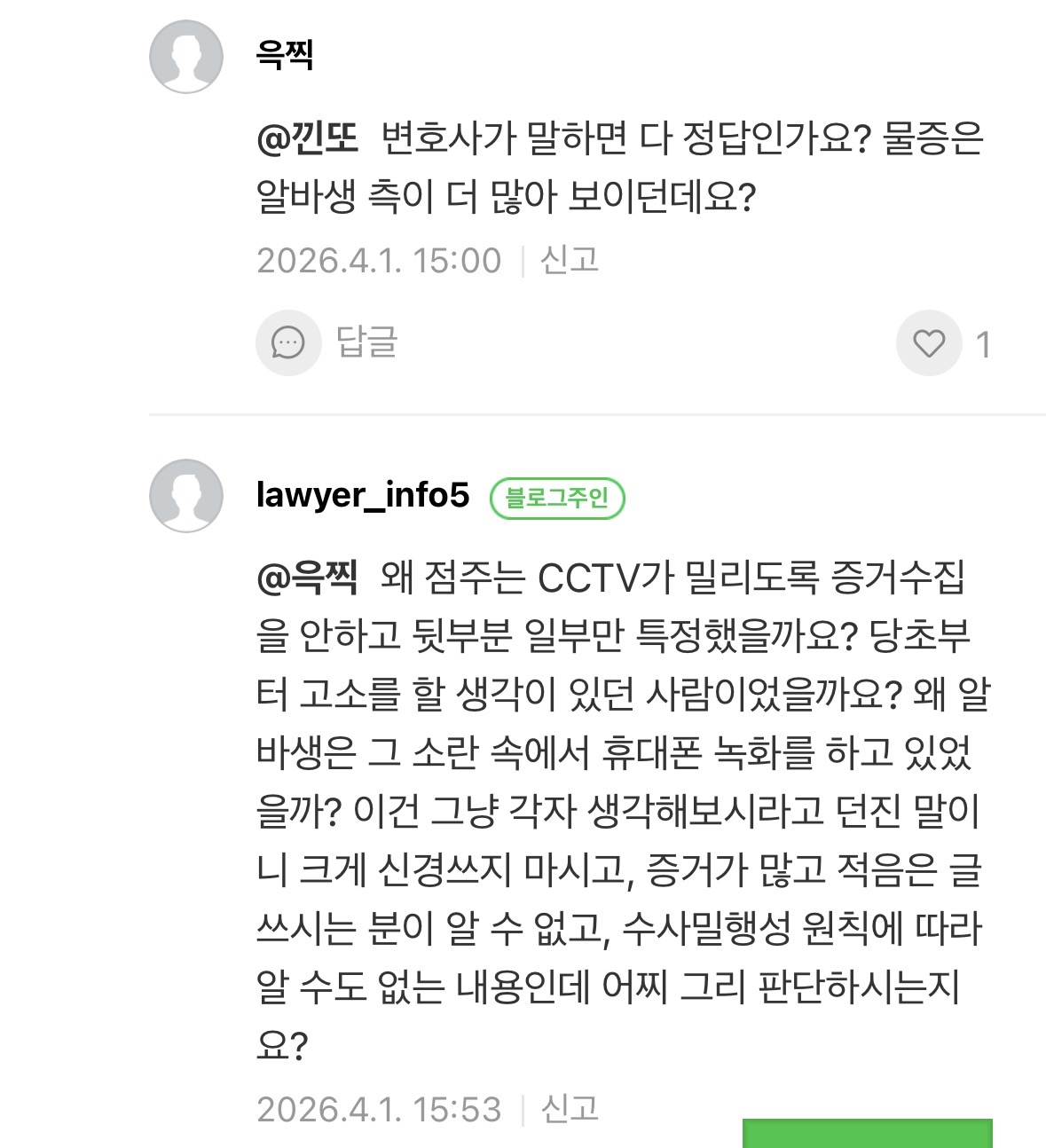Open the @윽찍 mention in lawyer_info5's reply

[x=307, y=578]
